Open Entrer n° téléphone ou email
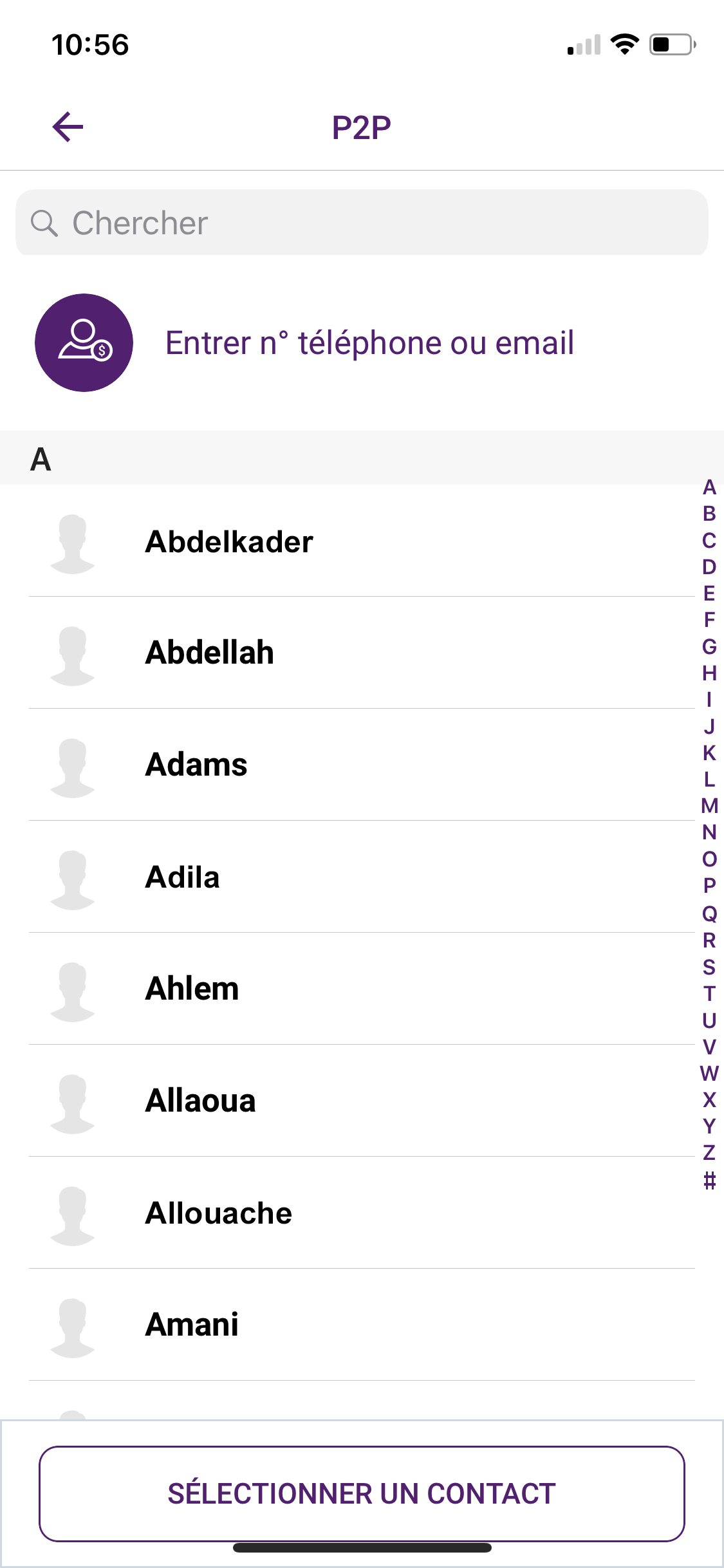Image resolution: width=724 pixels, height=1568 pixels. (369, 342)
